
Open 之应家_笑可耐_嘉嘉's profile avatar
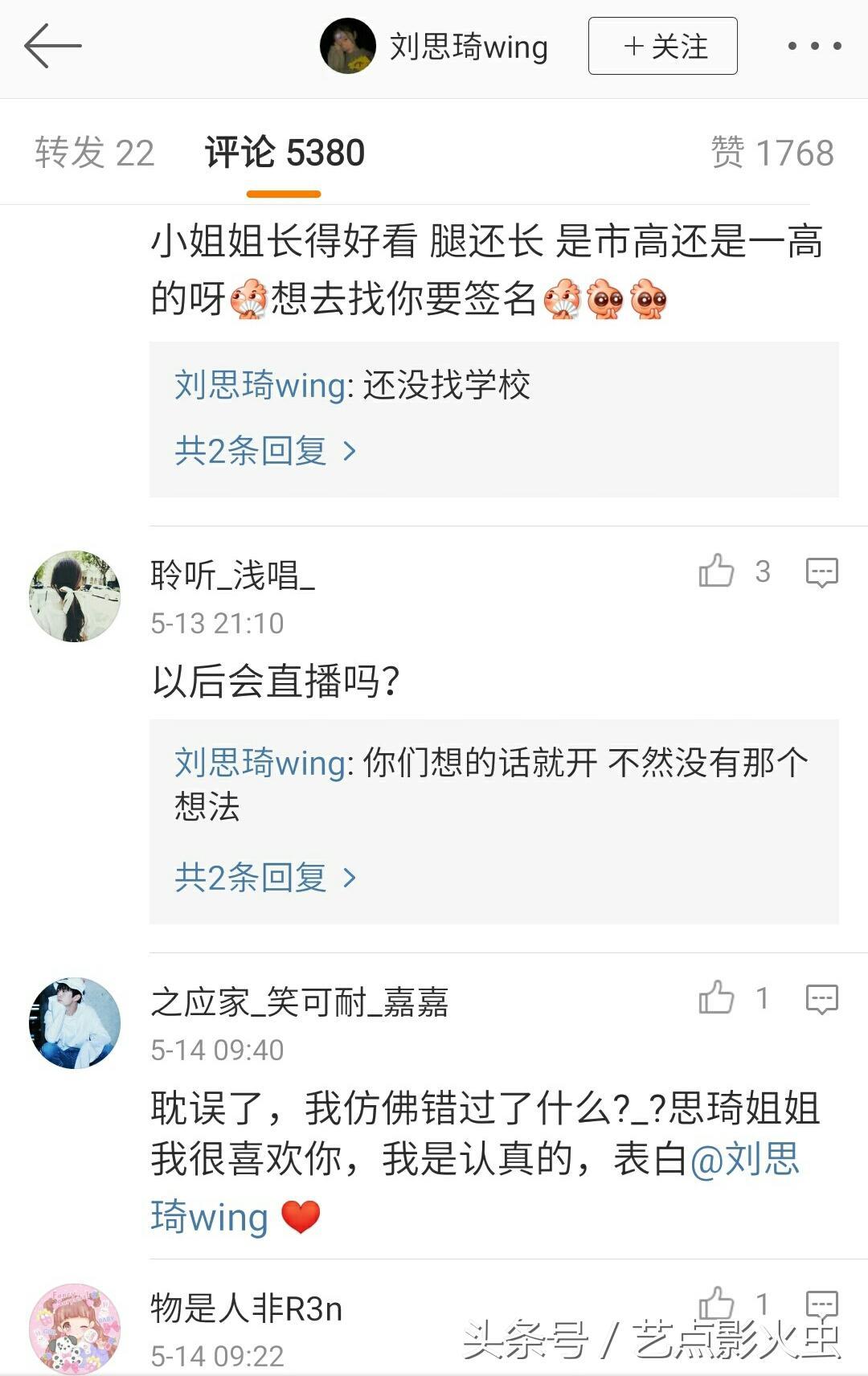tap(75, 1023)
